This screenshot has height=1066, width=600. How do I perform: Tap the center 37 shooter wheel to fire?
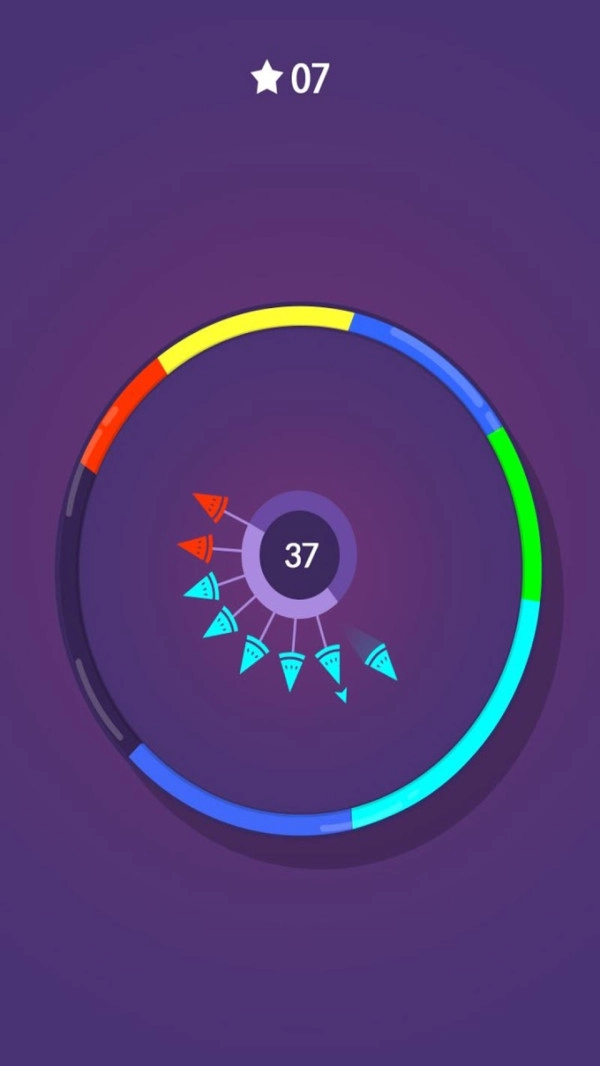300,555
